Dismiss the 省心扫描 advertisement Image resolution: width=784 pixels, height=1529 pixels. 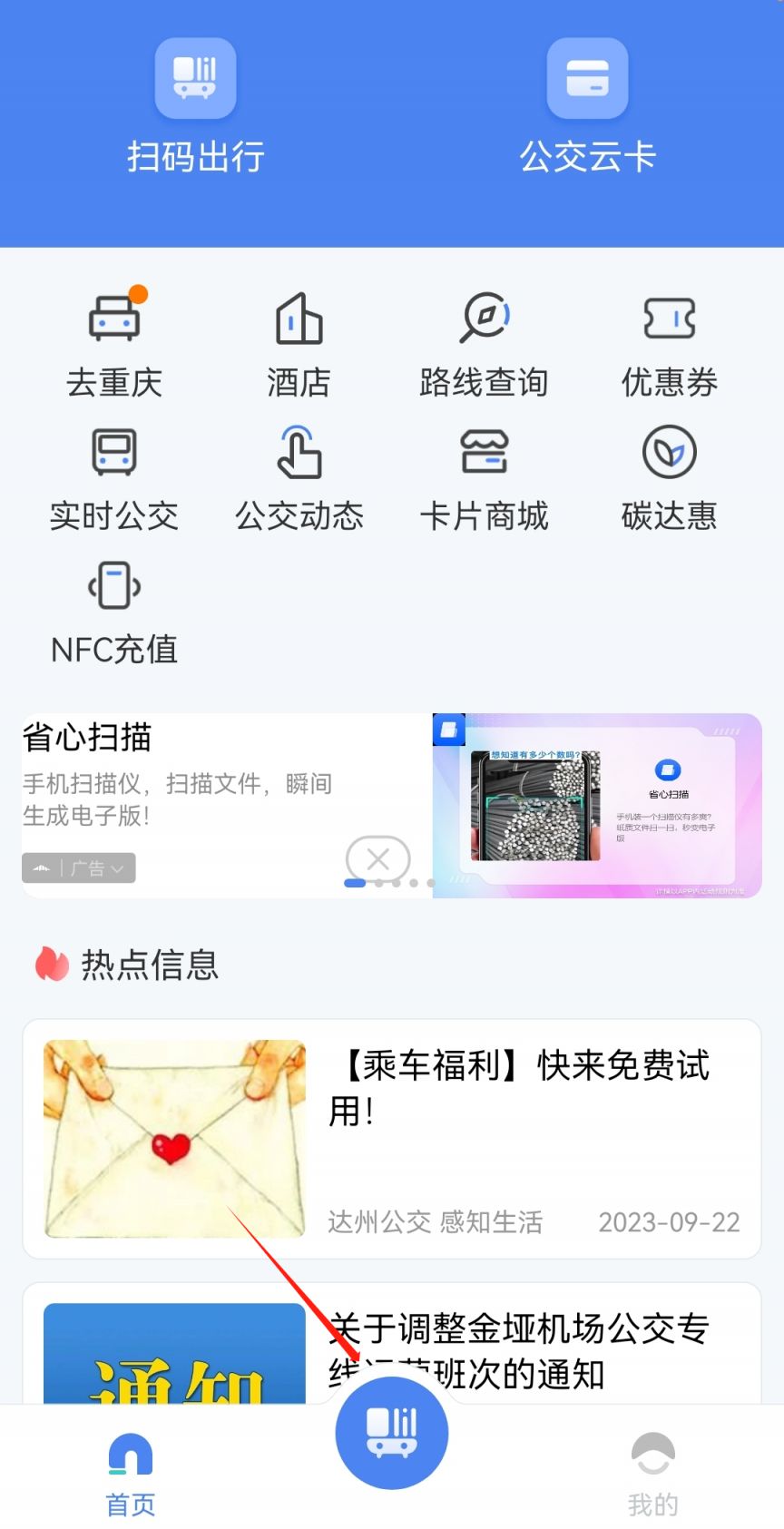(x=377, y=858)
